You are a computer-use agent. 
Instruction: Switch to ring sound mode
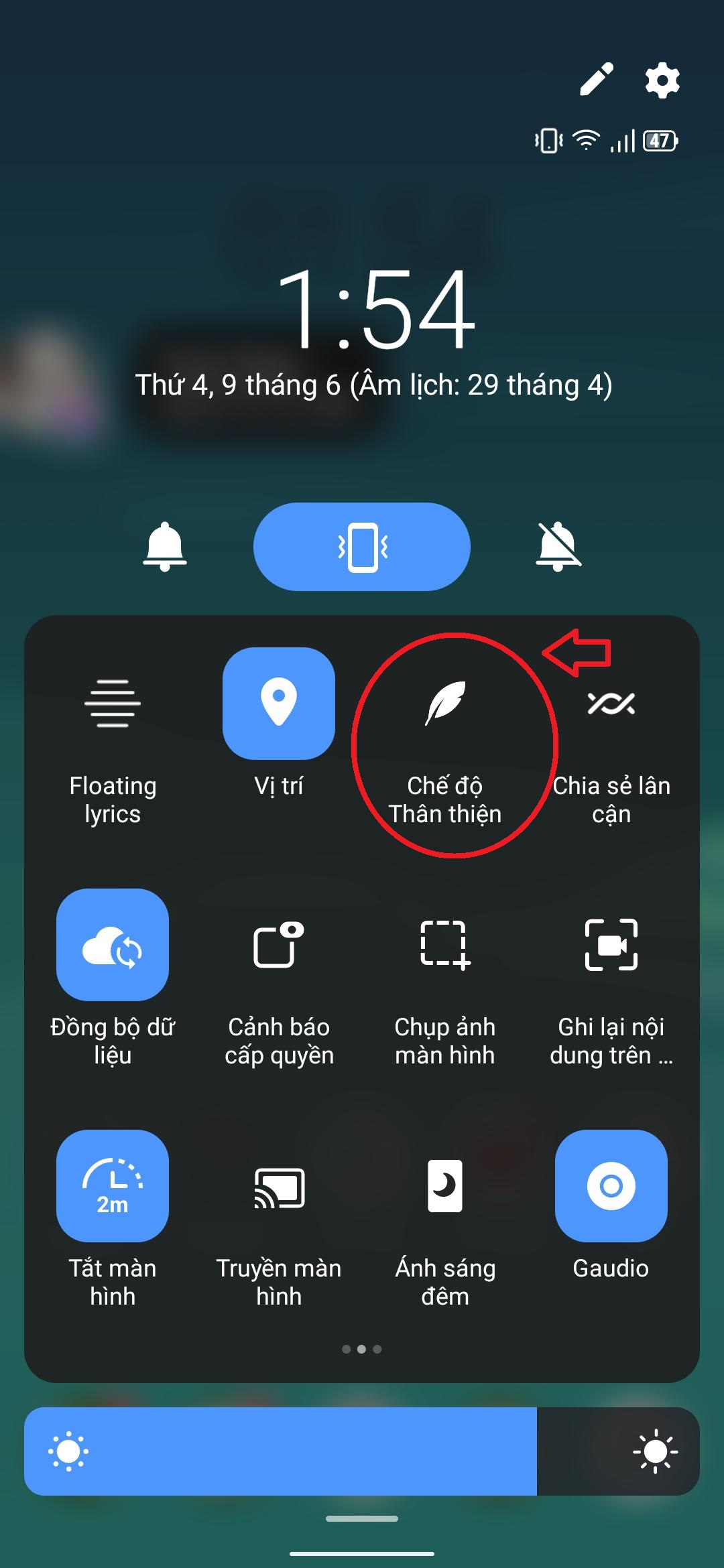pos(165,546)
